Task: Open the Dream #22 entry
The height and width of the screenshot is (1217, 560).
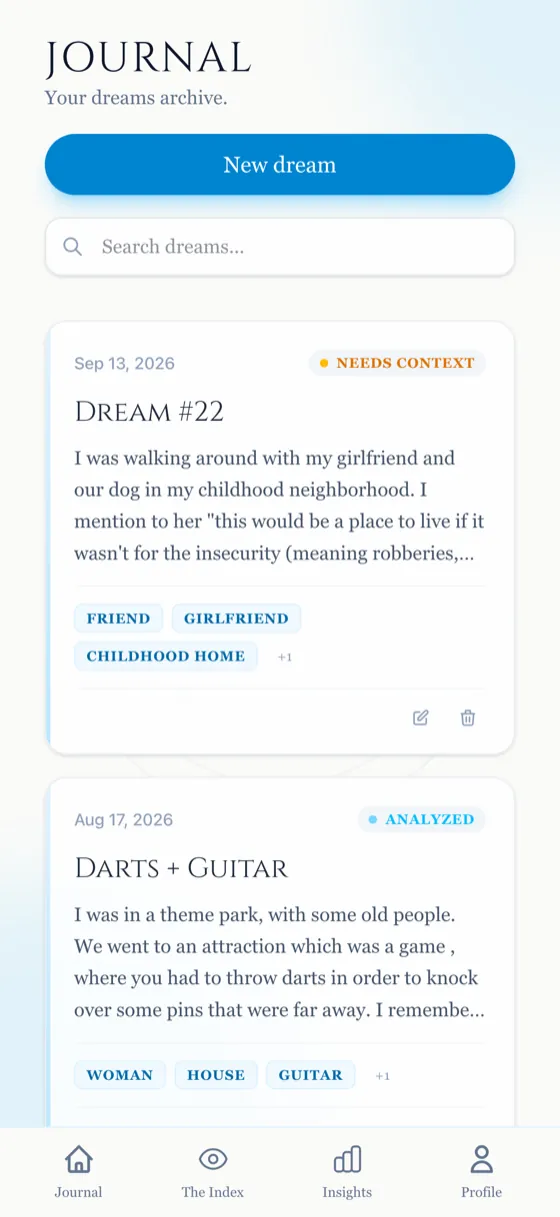Action: (149, 411)
